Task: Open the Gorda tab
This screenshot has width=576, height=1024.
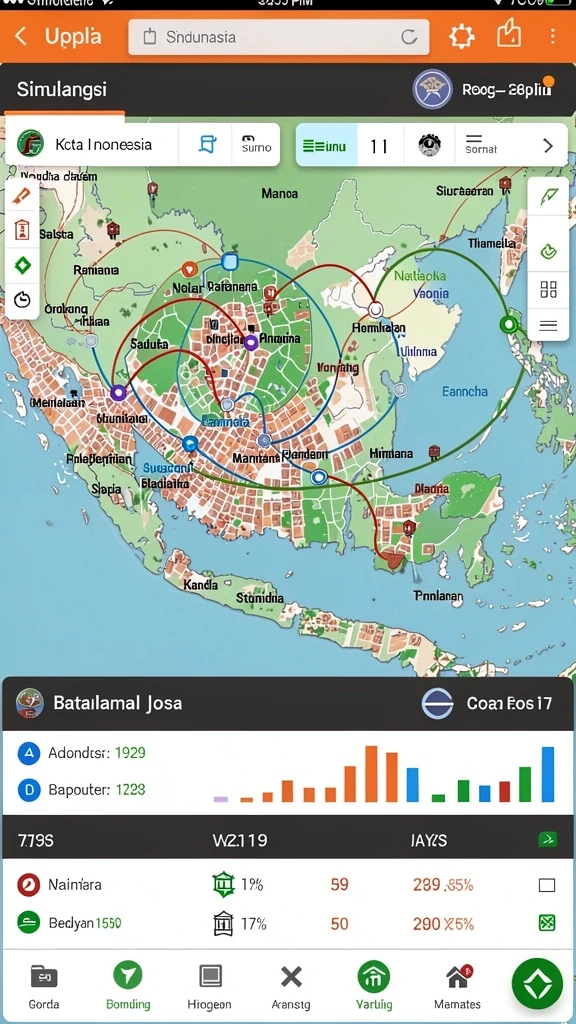Action: click(44, 985)
